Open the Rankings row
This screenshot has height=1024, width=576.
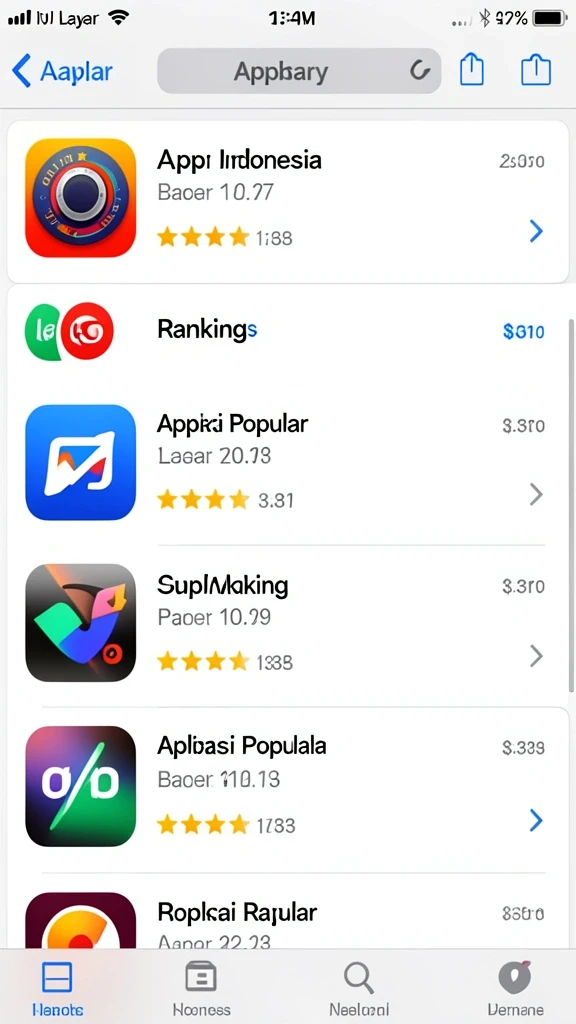[x=288, y=332]
